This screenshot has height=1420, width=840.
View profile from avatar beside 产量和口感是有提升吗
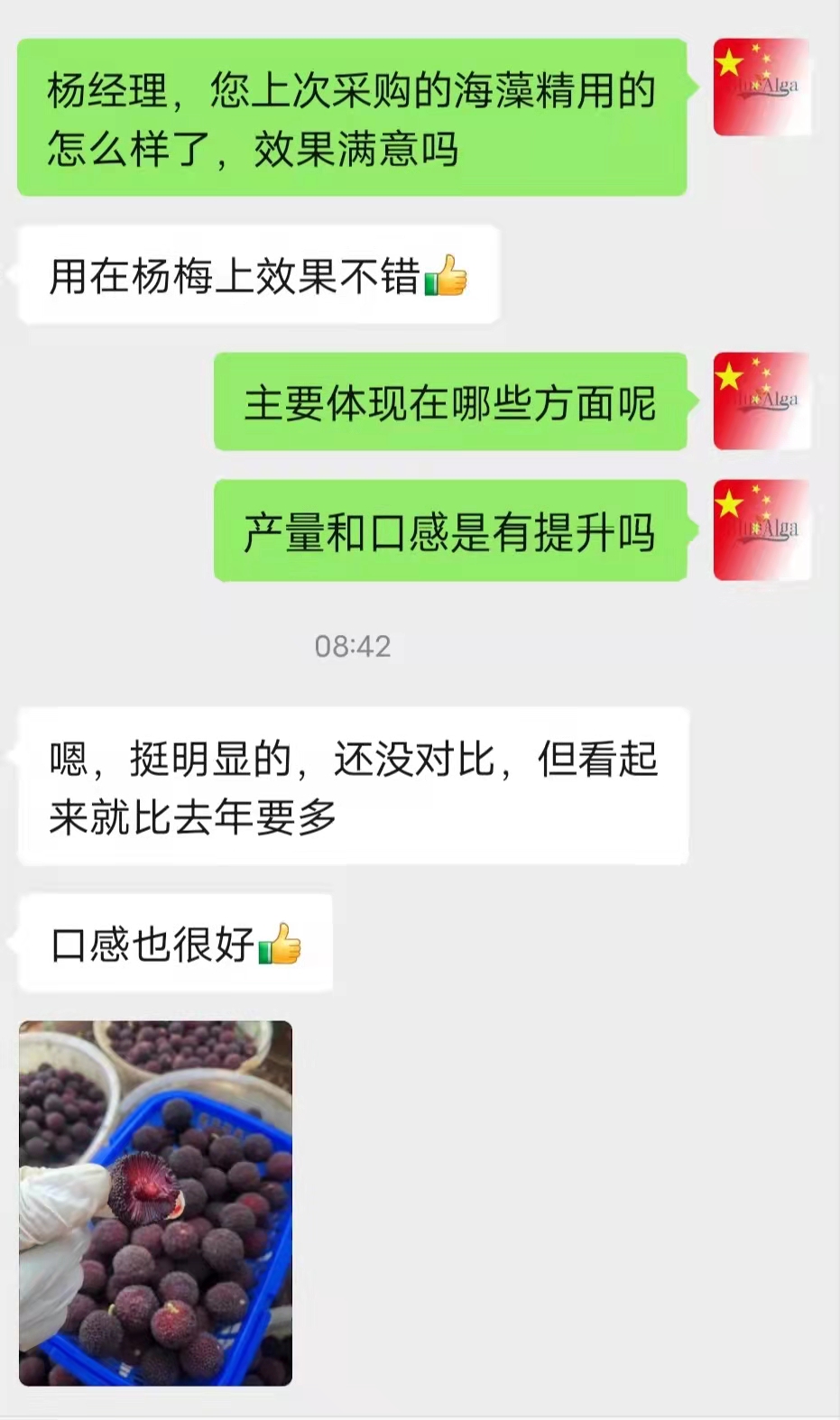click(761, 530)
